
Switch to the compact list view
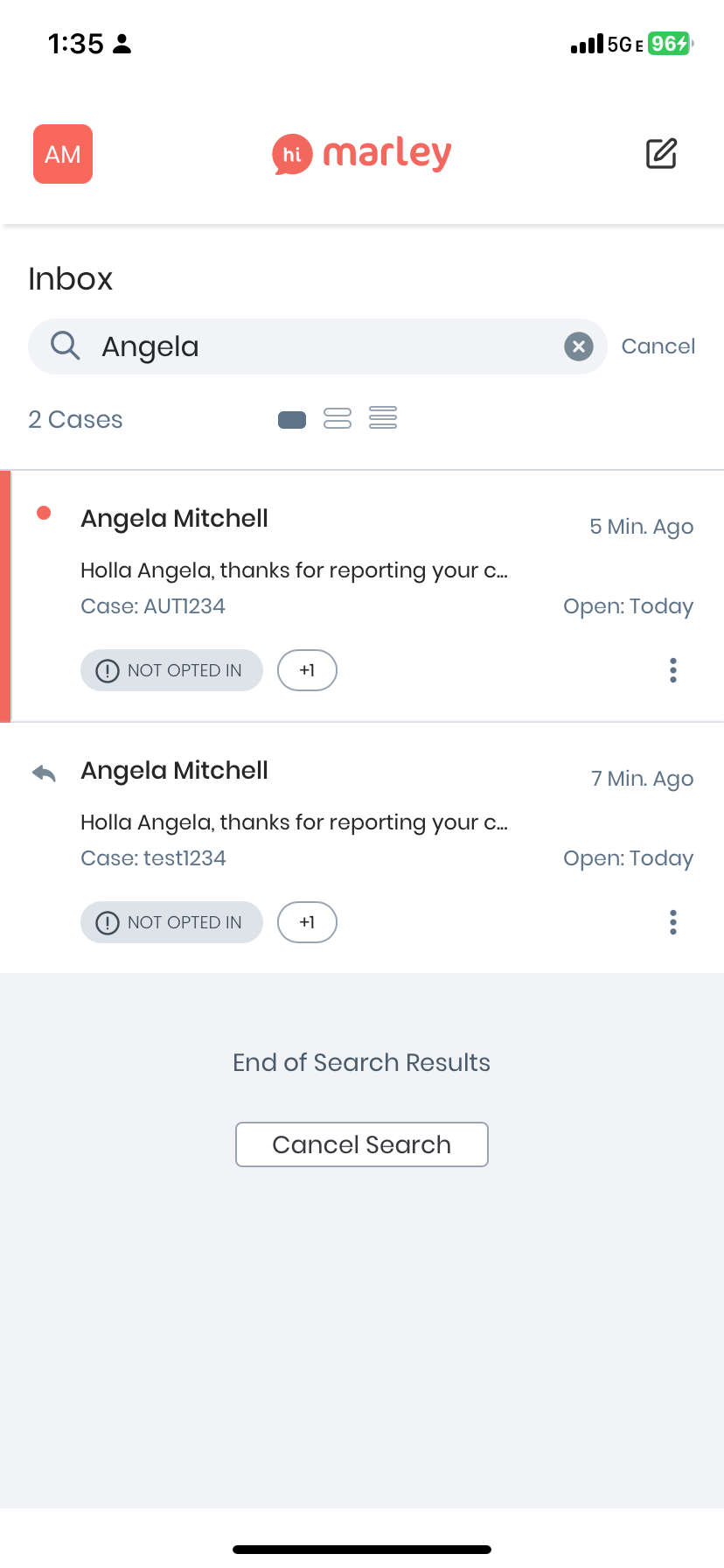pos(383,418)
